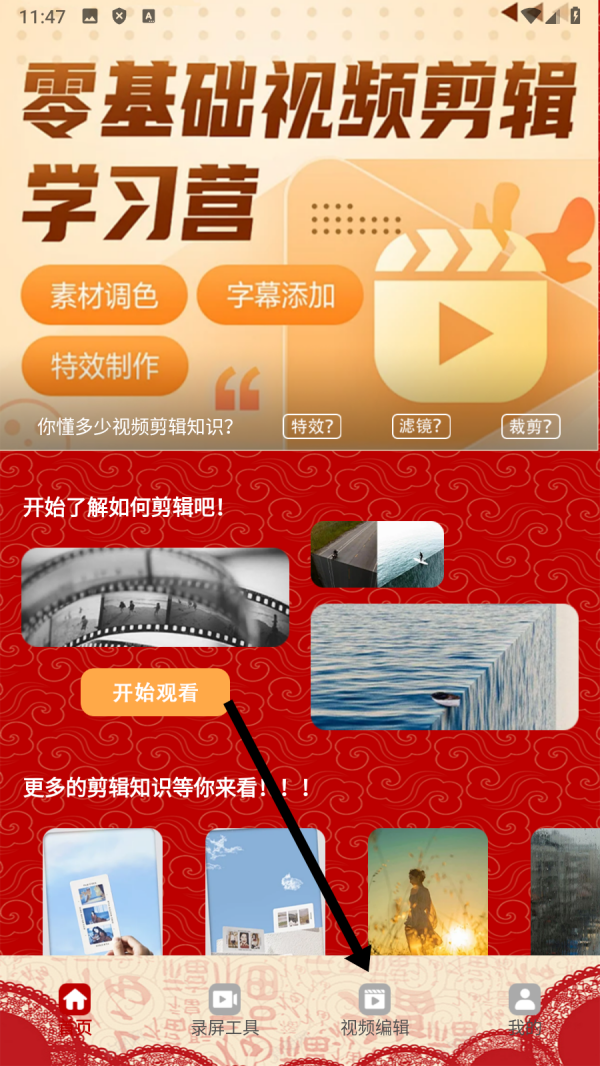600x1066 pixels.
Task: Open the hand holding photo strip card
Action: (x=102, y=892)
